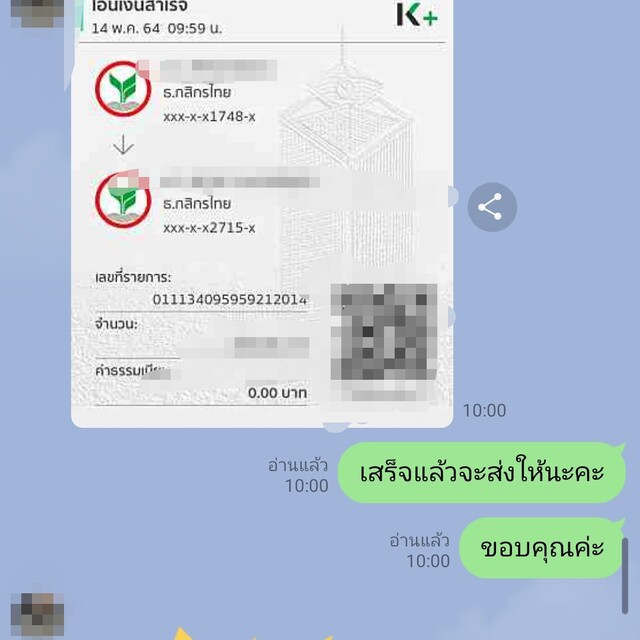Open the sender's profile avatar at the bottom
Image resolution: width=640 pixels, height=640 pixels.
pyautogui.click(x=37, y=613)
